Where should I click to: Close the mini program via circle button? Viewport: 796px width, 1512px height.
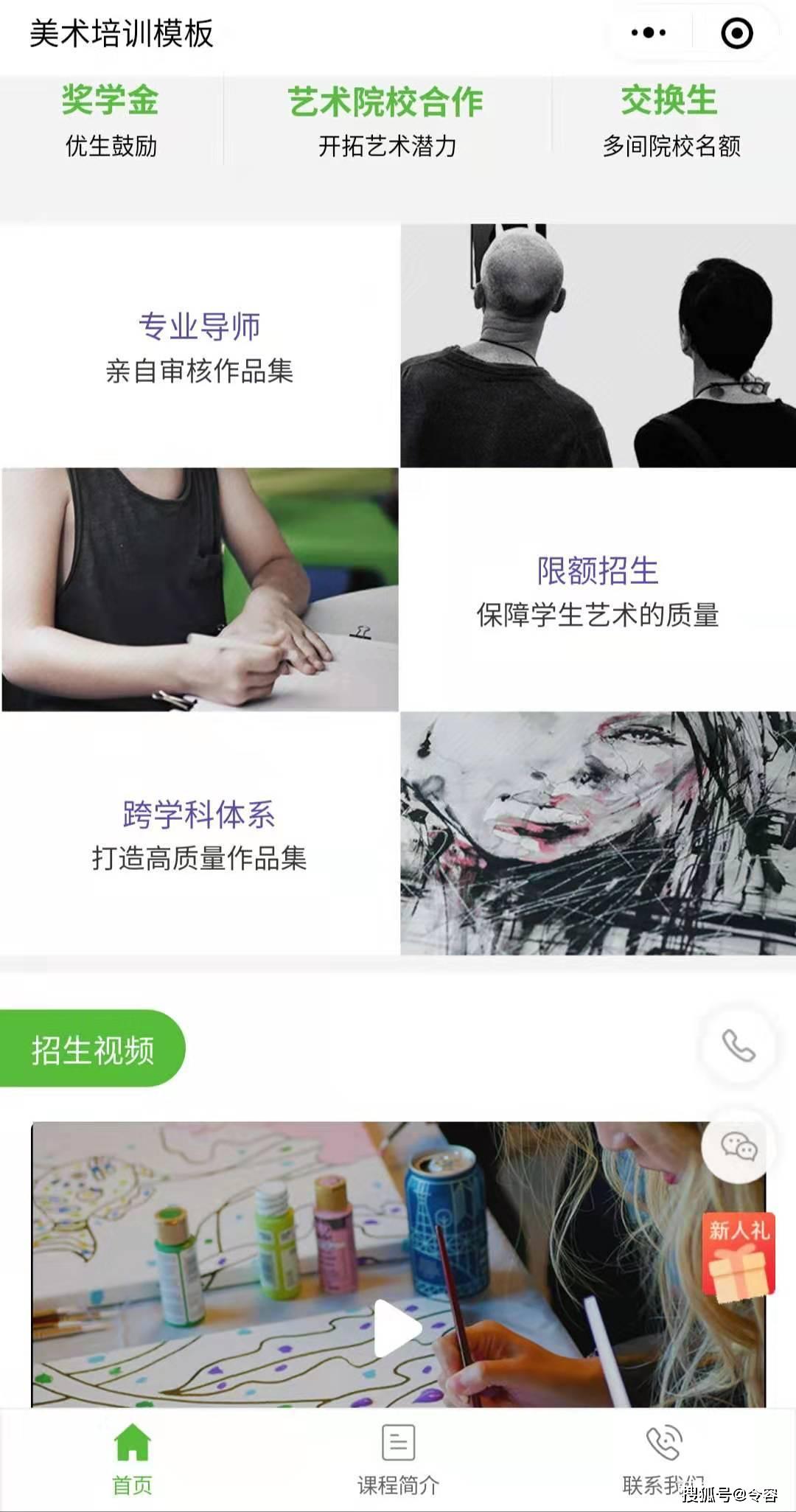(736, 33)
